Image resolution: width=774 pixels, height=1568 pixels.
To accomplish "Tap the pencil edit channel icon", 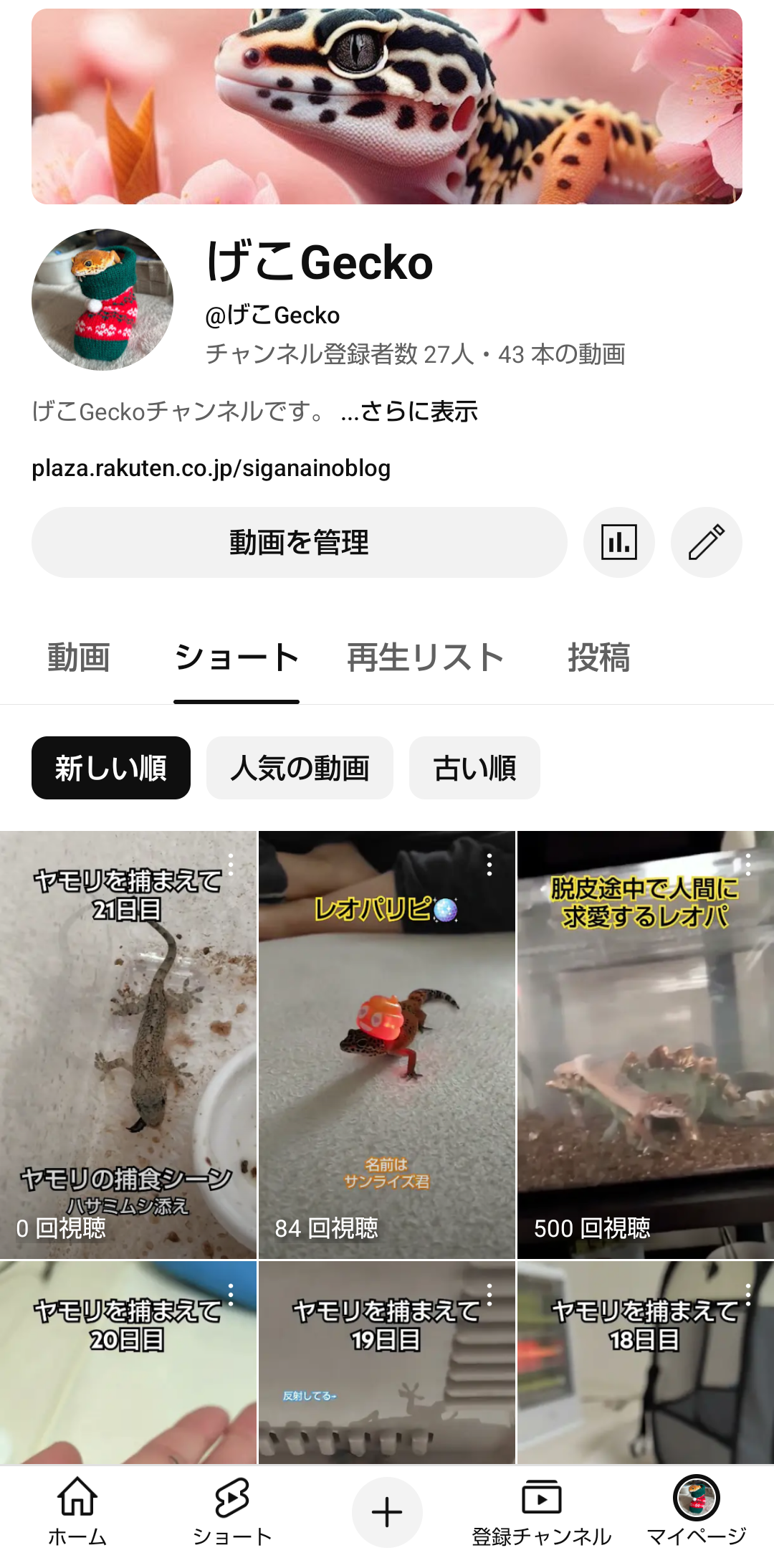I will click(706, 542).
